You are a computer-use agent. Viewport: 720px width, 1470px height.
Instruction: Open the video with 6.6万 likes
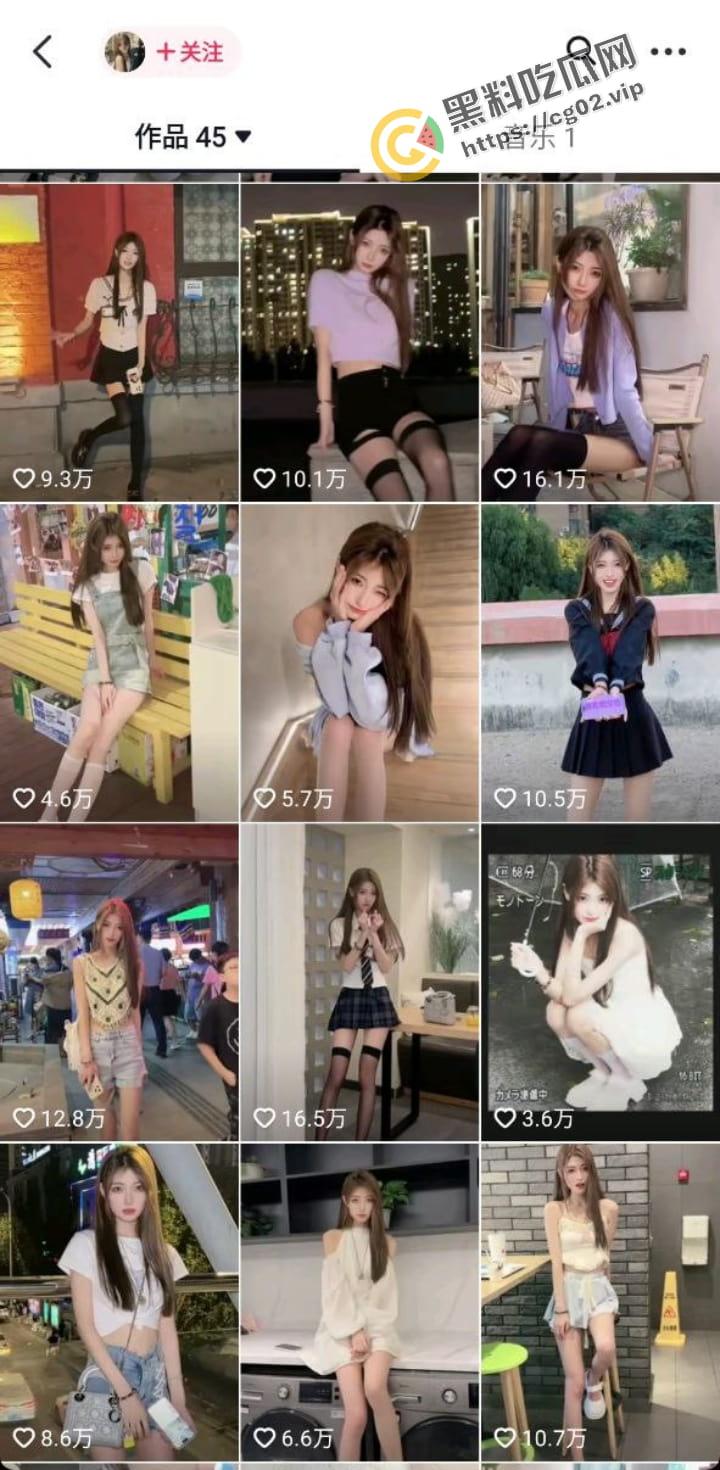coord(360,1302)
